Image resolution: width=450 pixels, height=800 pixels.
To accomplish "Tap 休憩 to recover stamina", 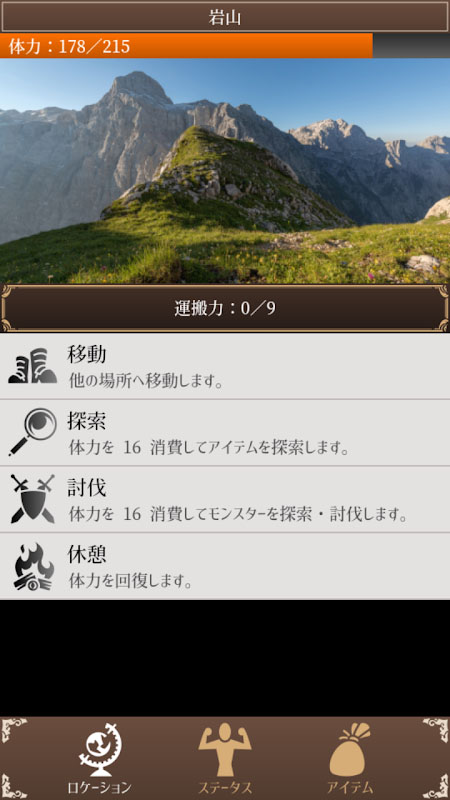I will [x=225, y=566].
